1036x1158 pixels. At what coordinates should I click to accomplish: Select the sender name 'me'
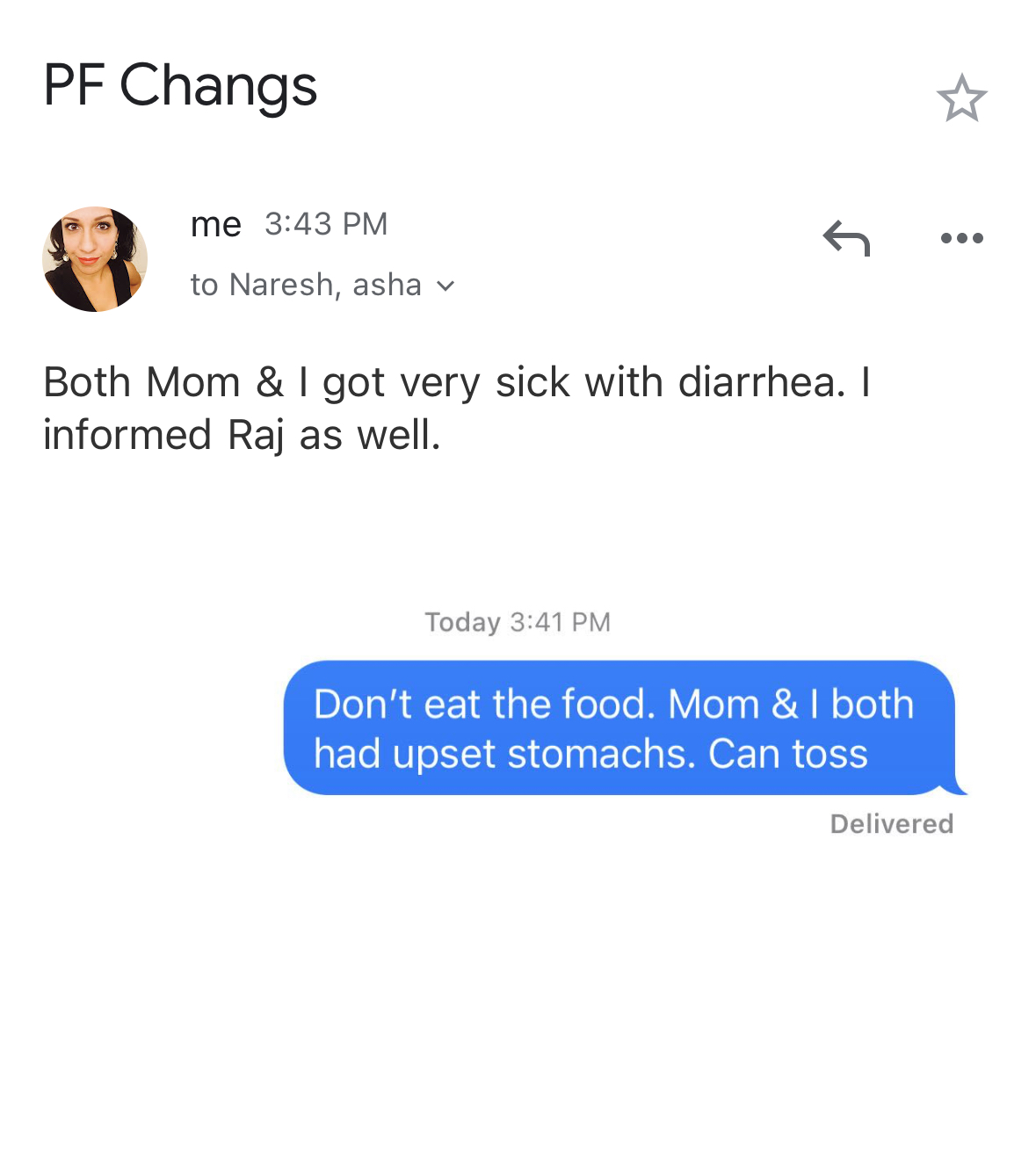point(216,224)
